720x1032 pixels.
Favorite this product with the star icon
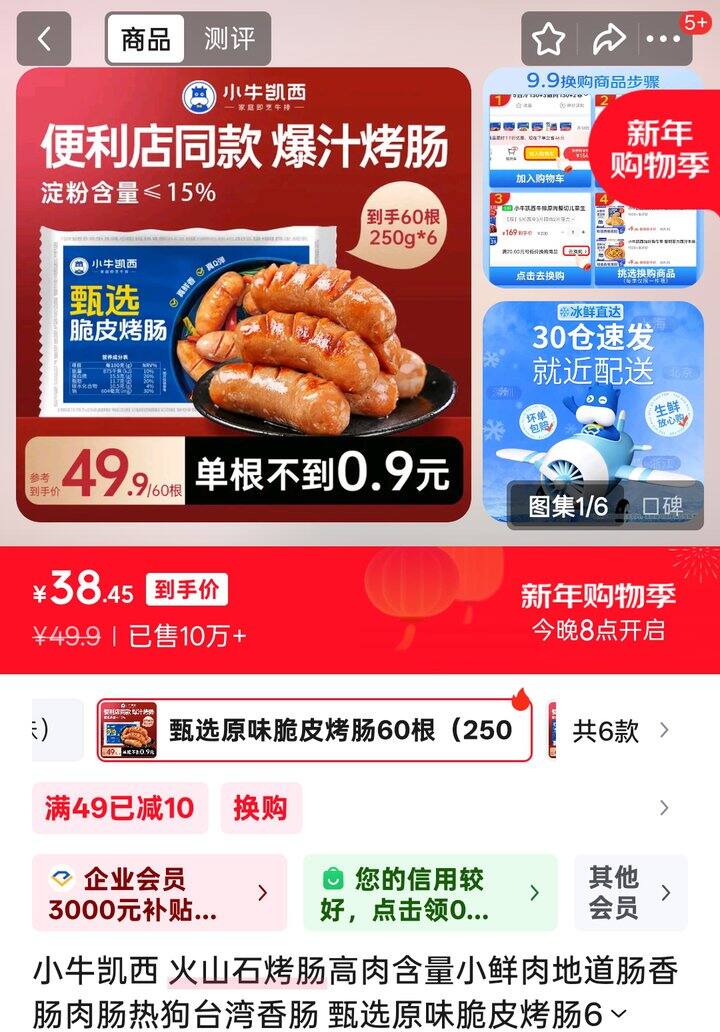pyautogui.click(x=548, y=39)
